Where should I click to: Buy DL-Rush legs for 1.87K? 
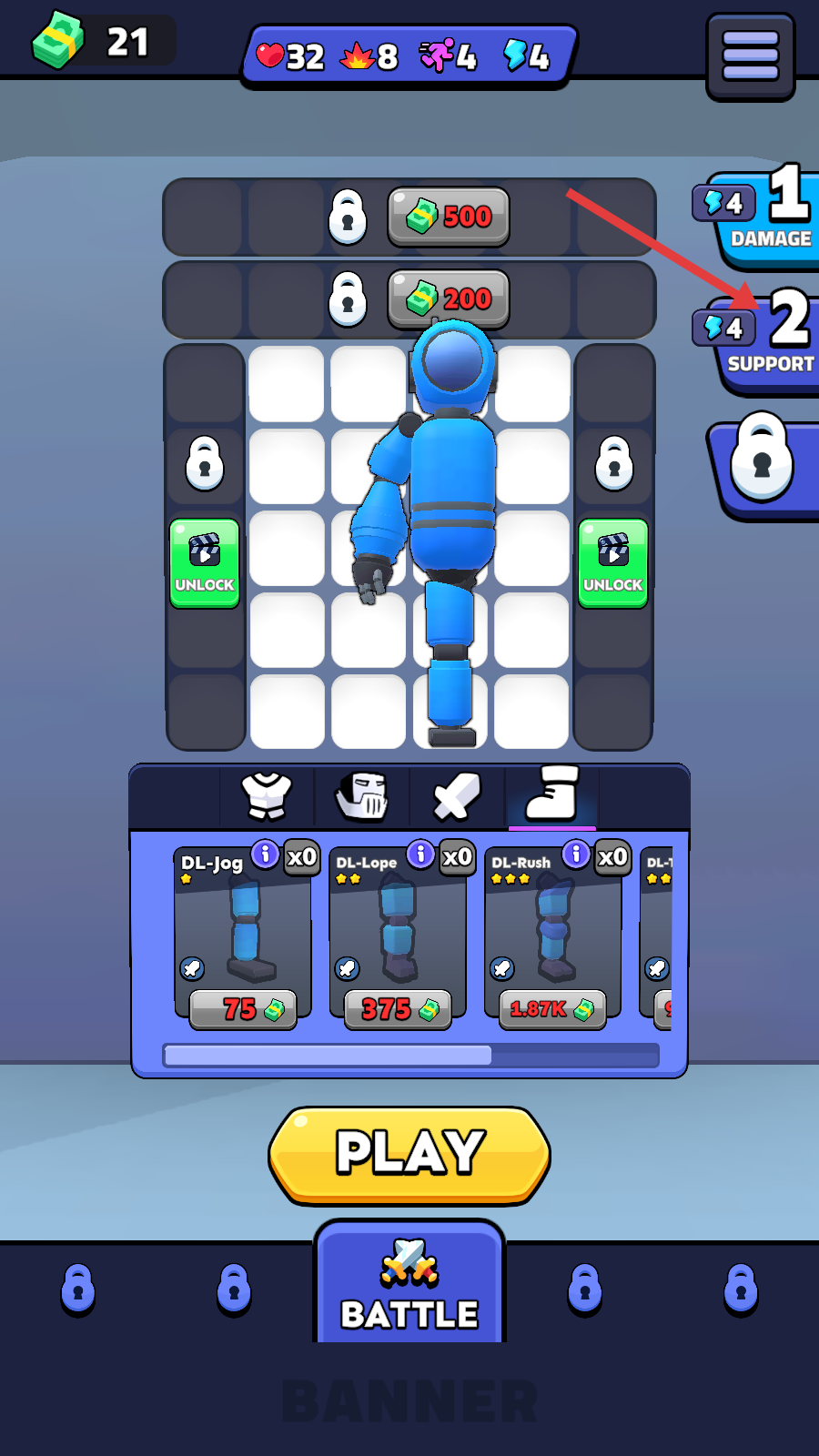click(552, 1009)
